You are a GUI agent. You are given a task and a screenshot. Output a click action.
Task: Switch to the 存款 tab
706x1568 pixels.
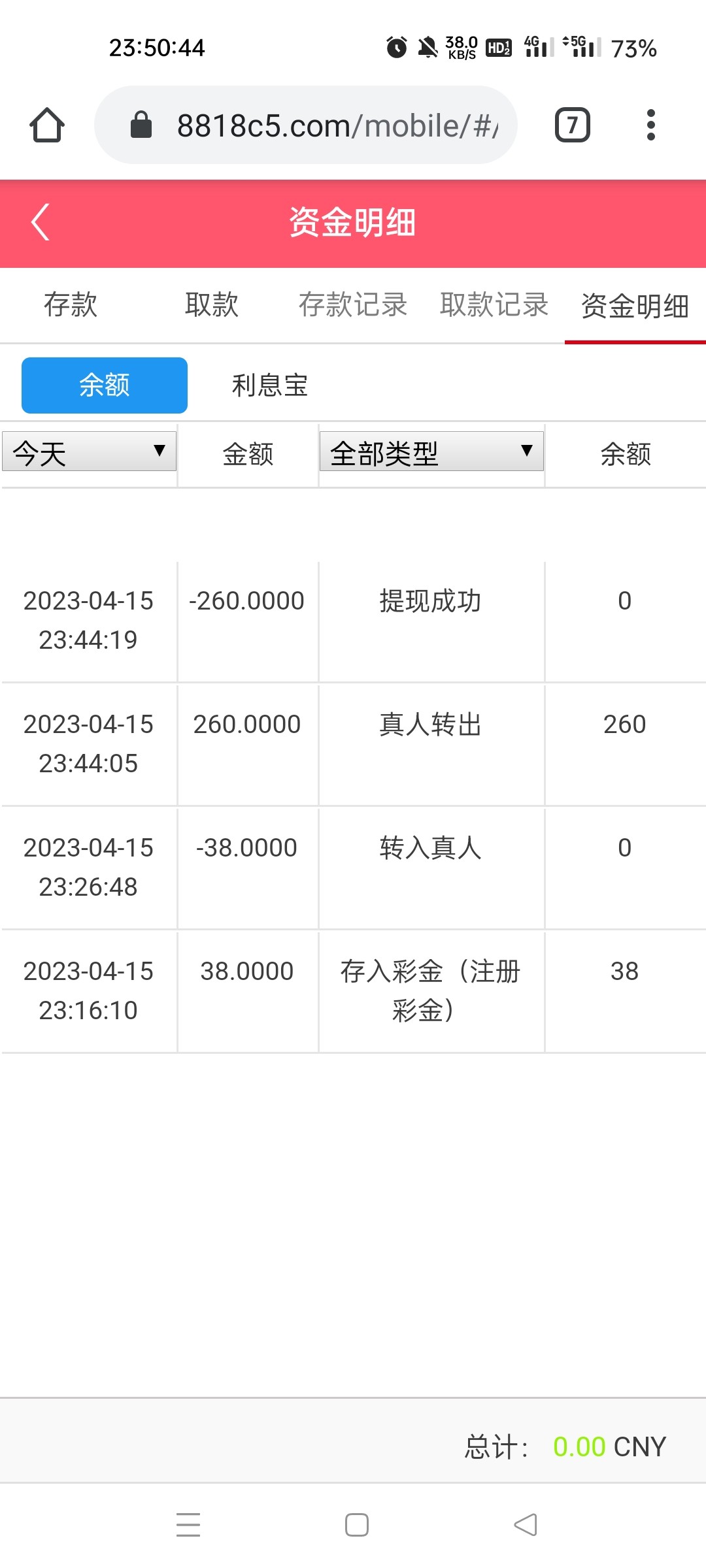[71, 305]
